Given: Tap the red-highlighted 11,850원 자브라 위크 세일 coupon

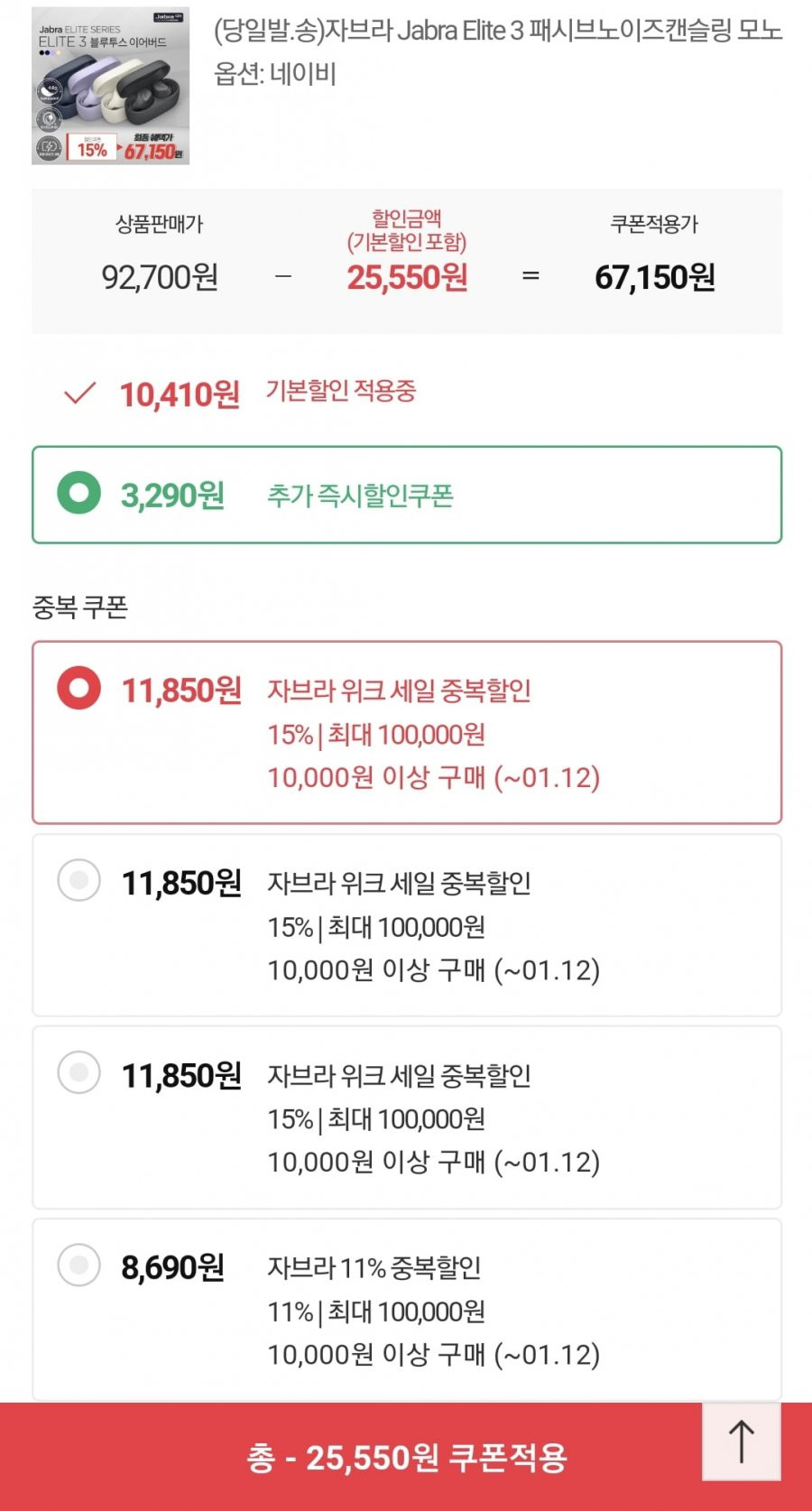Looking at the screenshot, I should click(x=406, y=732).
